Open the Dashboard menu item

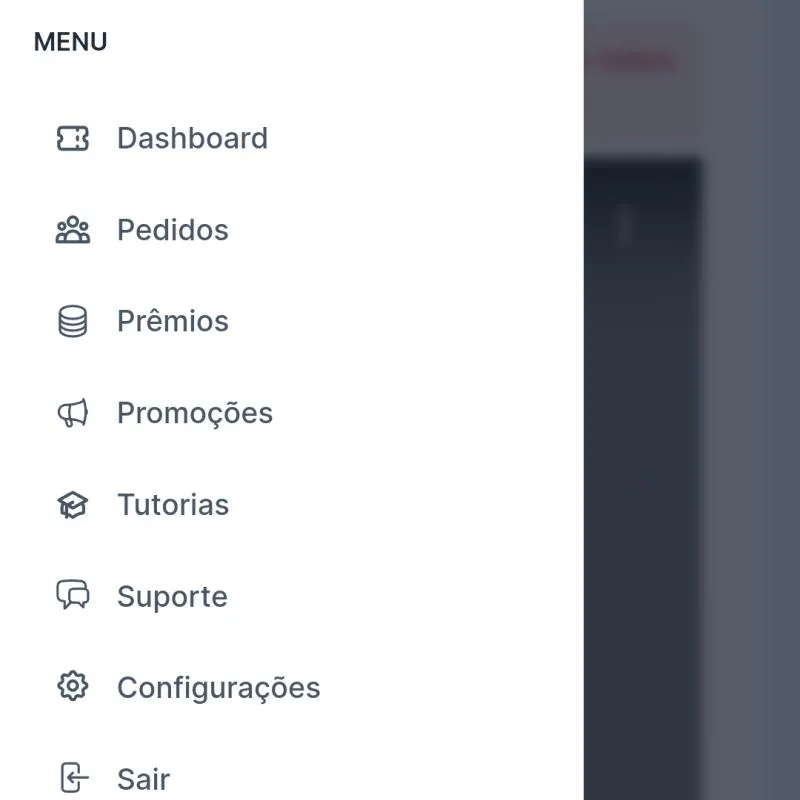pyautogui.click(x=191, y=138)
